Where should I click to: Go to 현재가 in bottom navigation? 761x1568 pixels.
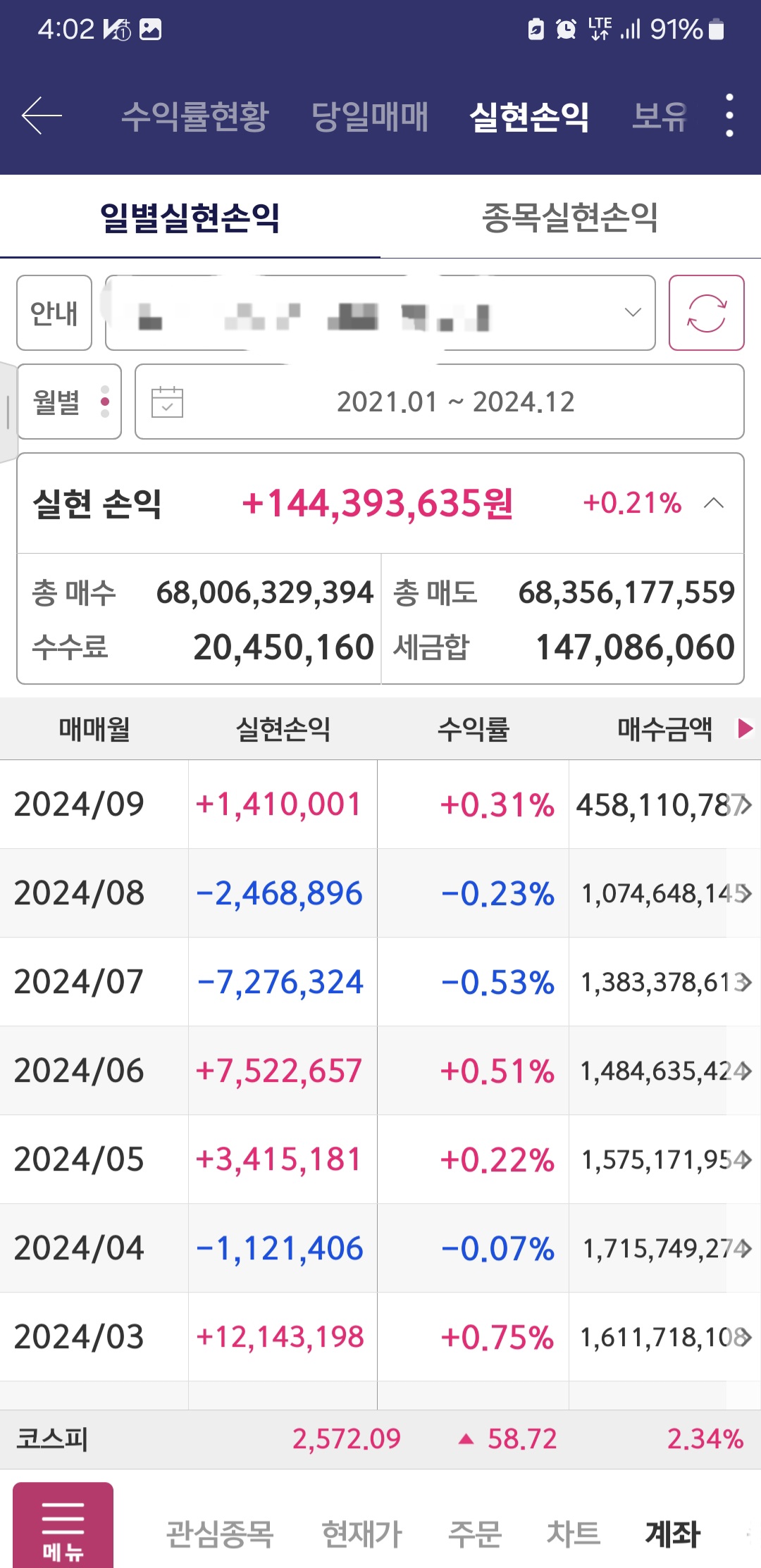point(361,1533)
